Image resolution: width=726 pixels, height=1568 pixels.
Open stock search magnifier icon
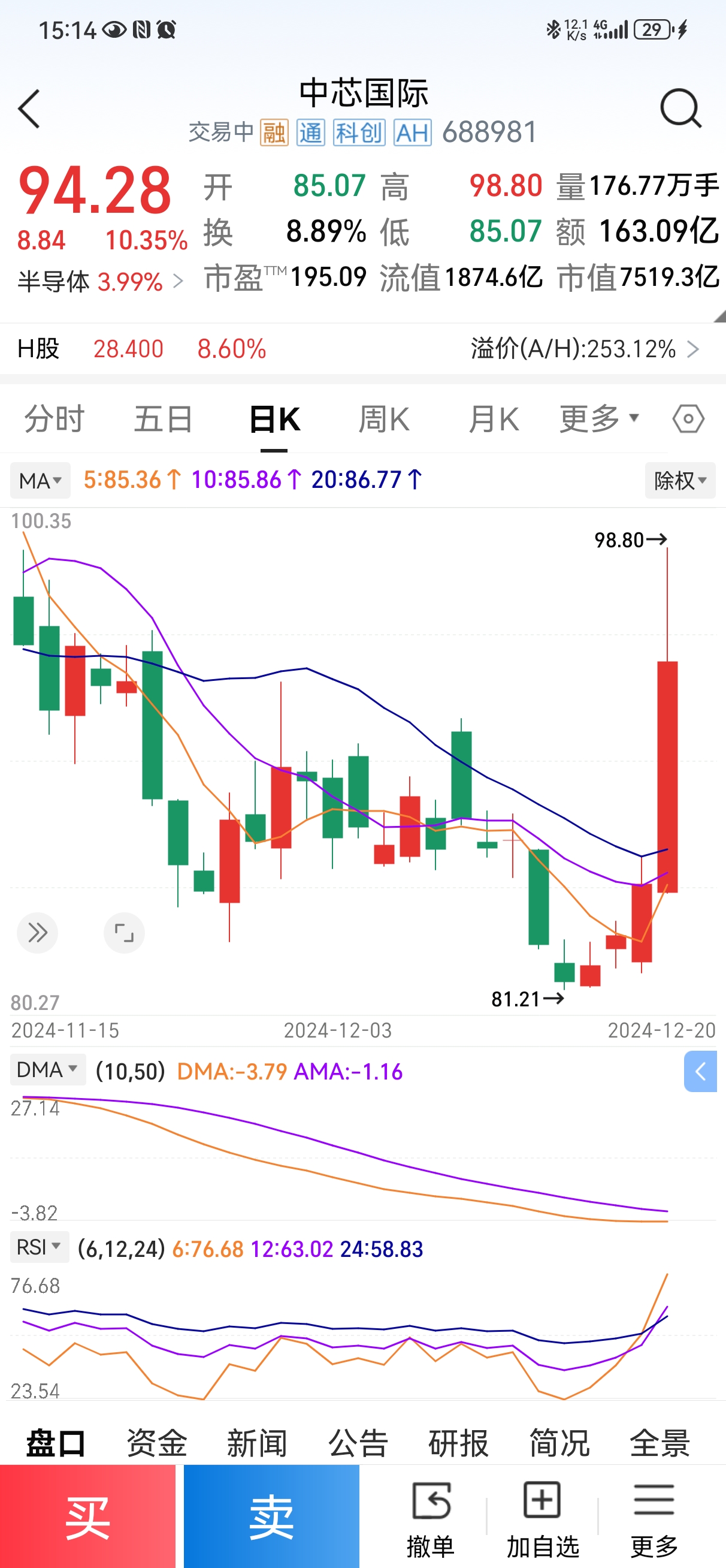680,108
